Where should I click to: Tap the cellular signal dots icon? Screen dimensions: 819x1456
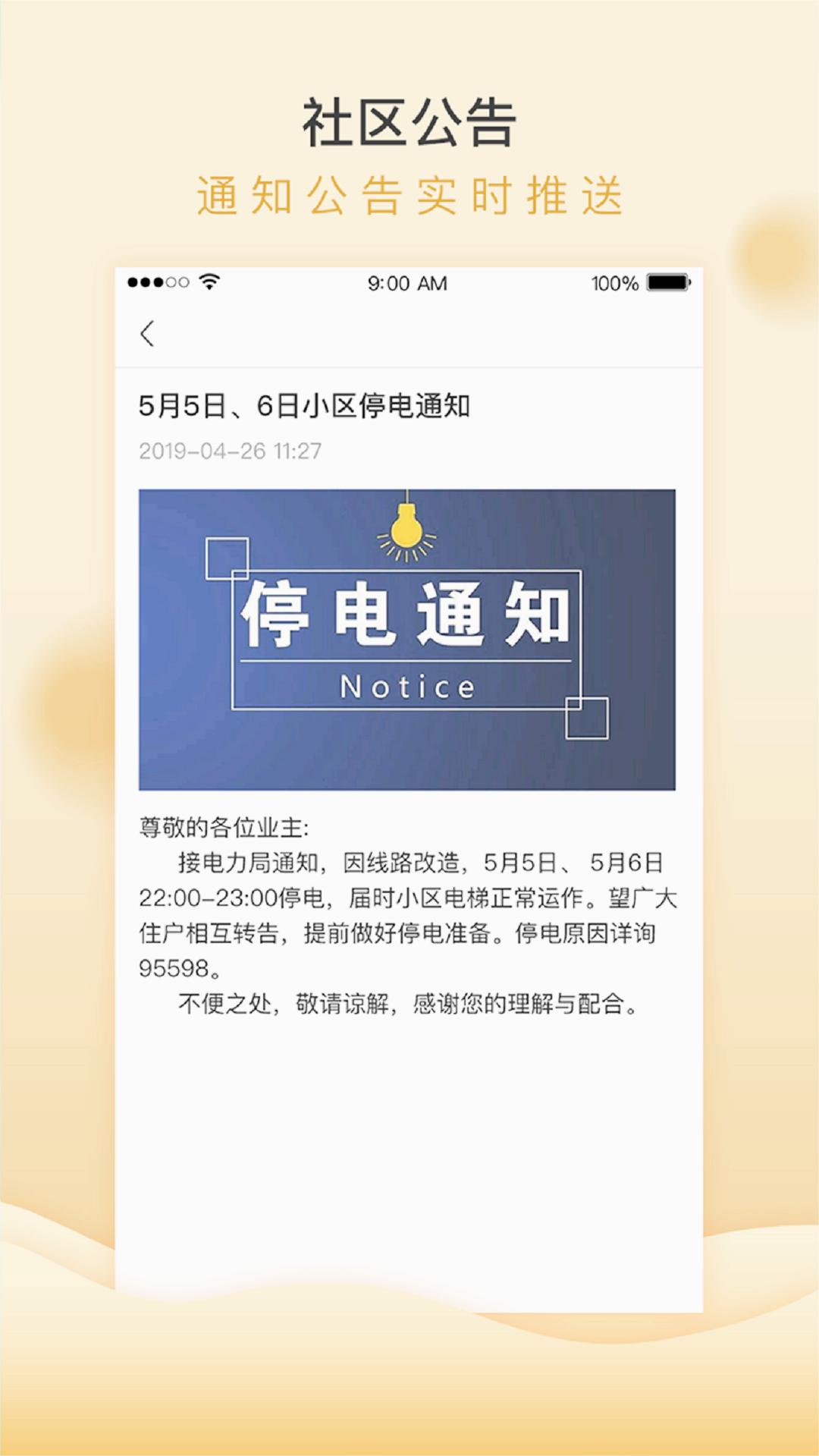pyautogui.click(x=159, y=281)
